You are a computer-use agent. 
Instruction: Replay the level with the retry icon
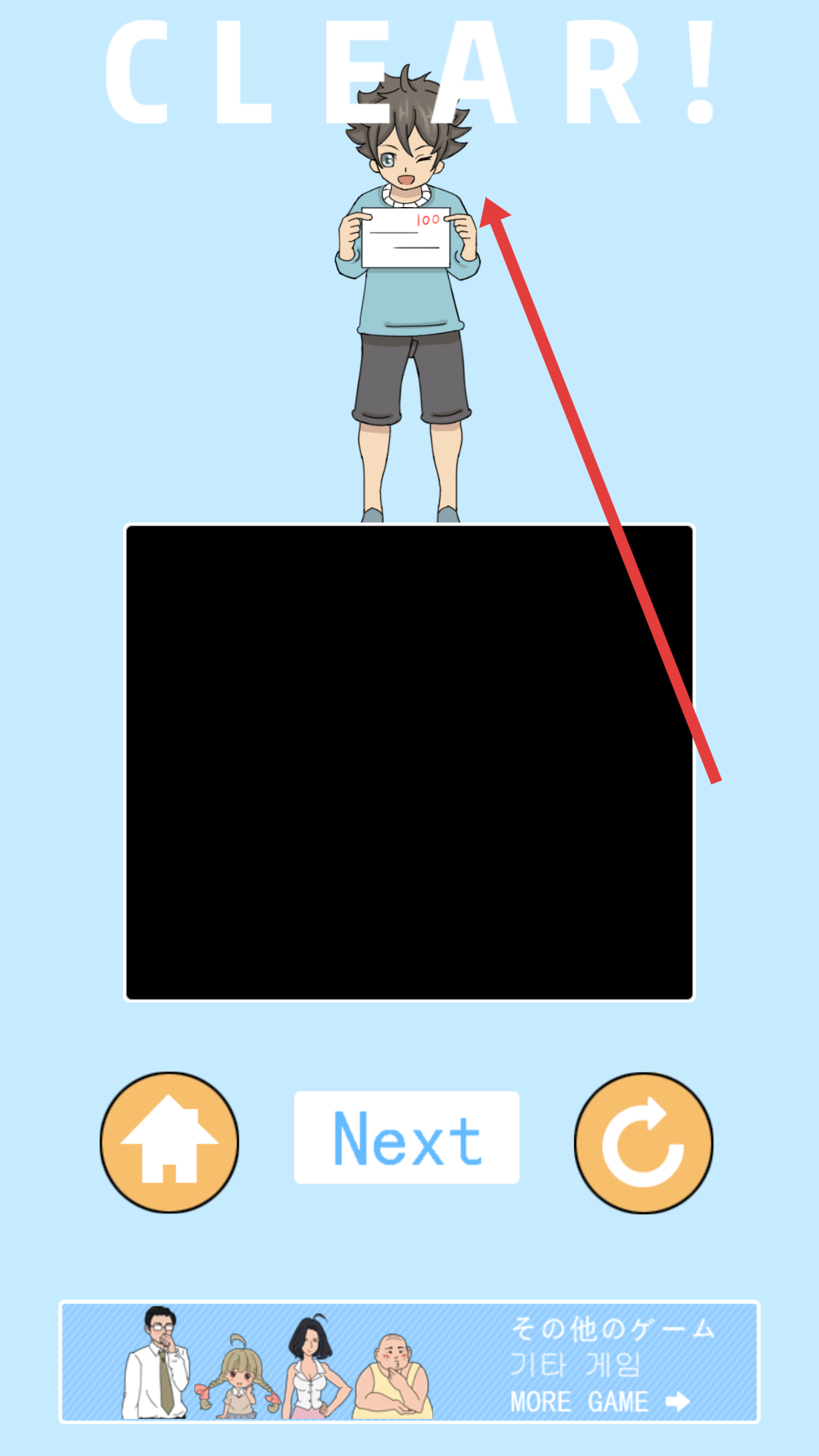643,1143
